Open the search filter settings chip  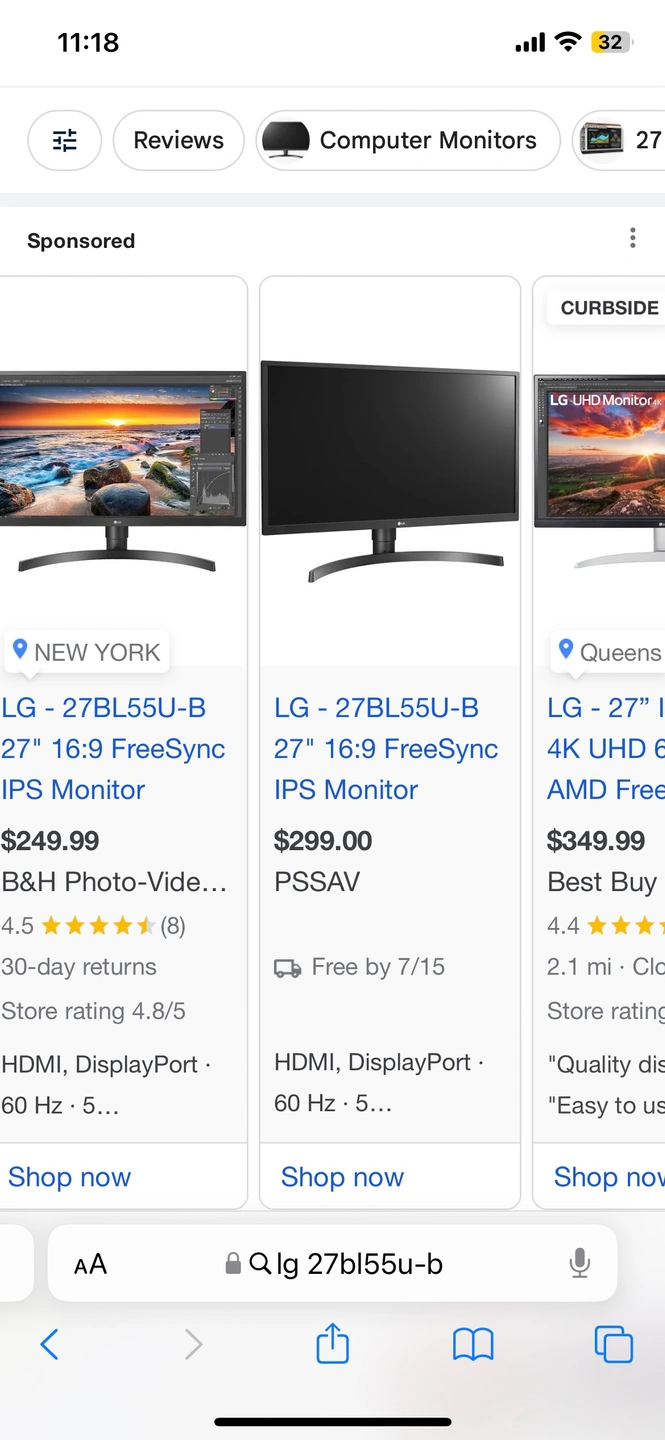[65, 141]
